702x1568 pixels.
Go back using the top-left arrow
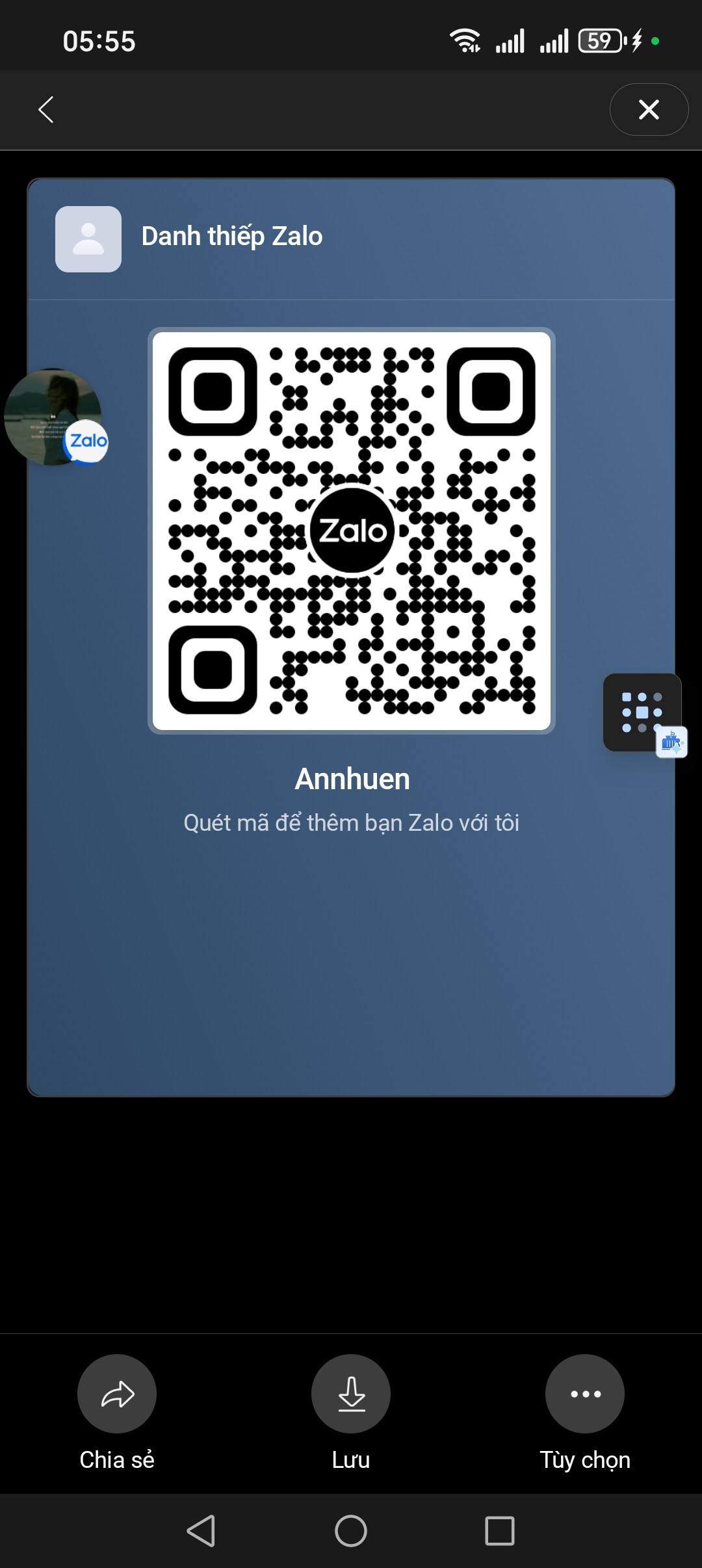click(x=46, y=109)
